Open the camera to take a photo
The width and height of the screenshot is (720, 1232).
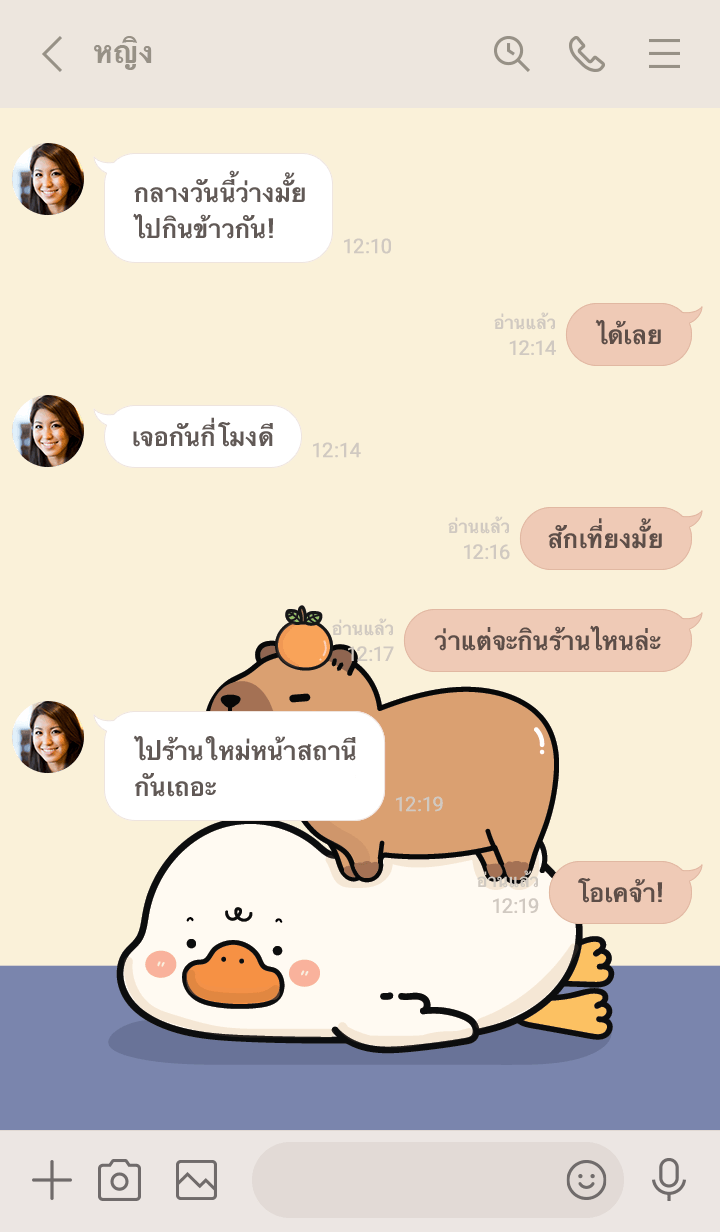[x=119, y=1181]
